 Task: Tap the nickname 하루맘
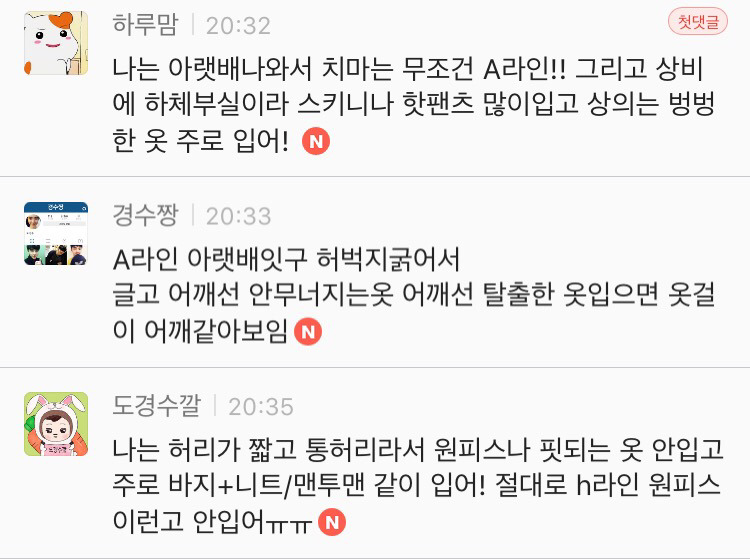pos(145,22)
